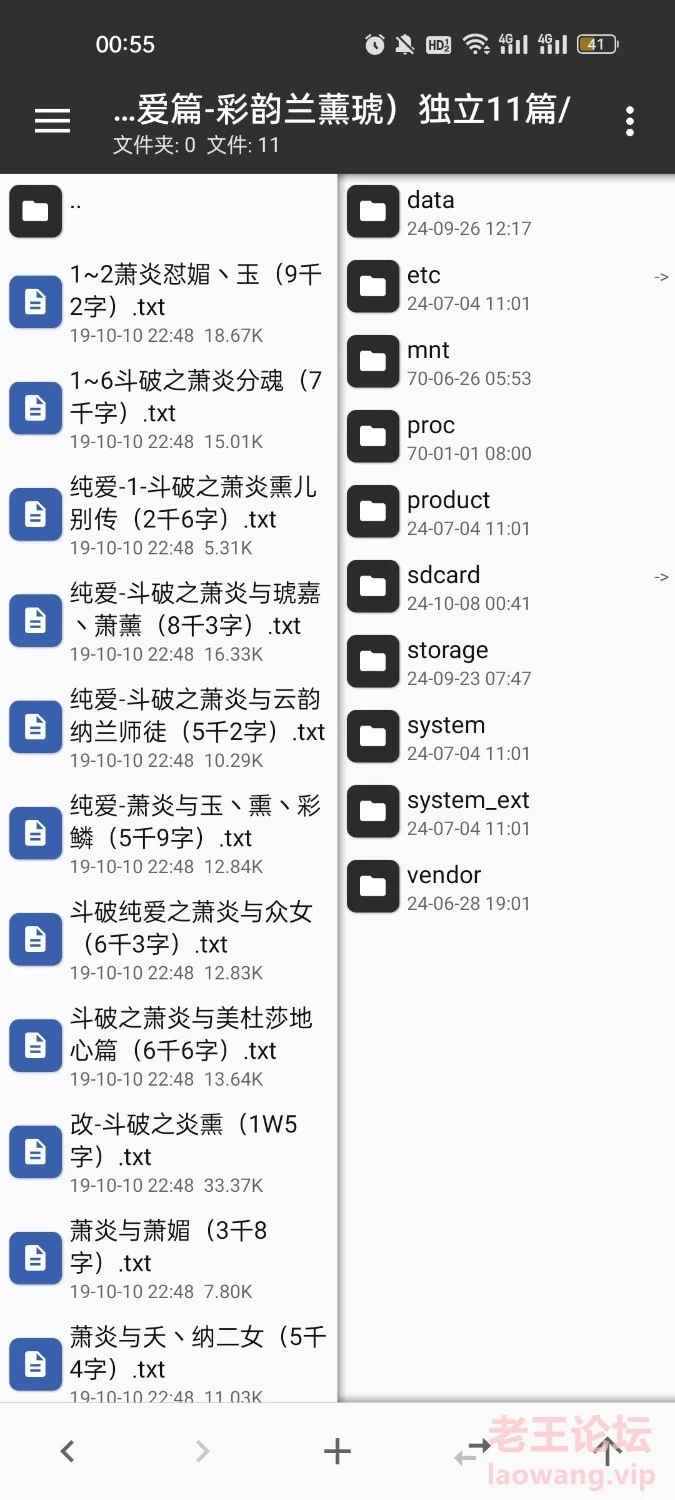675x1500 pixels.
Task: Open the etc folder
Action: click(x=508, y=287)
